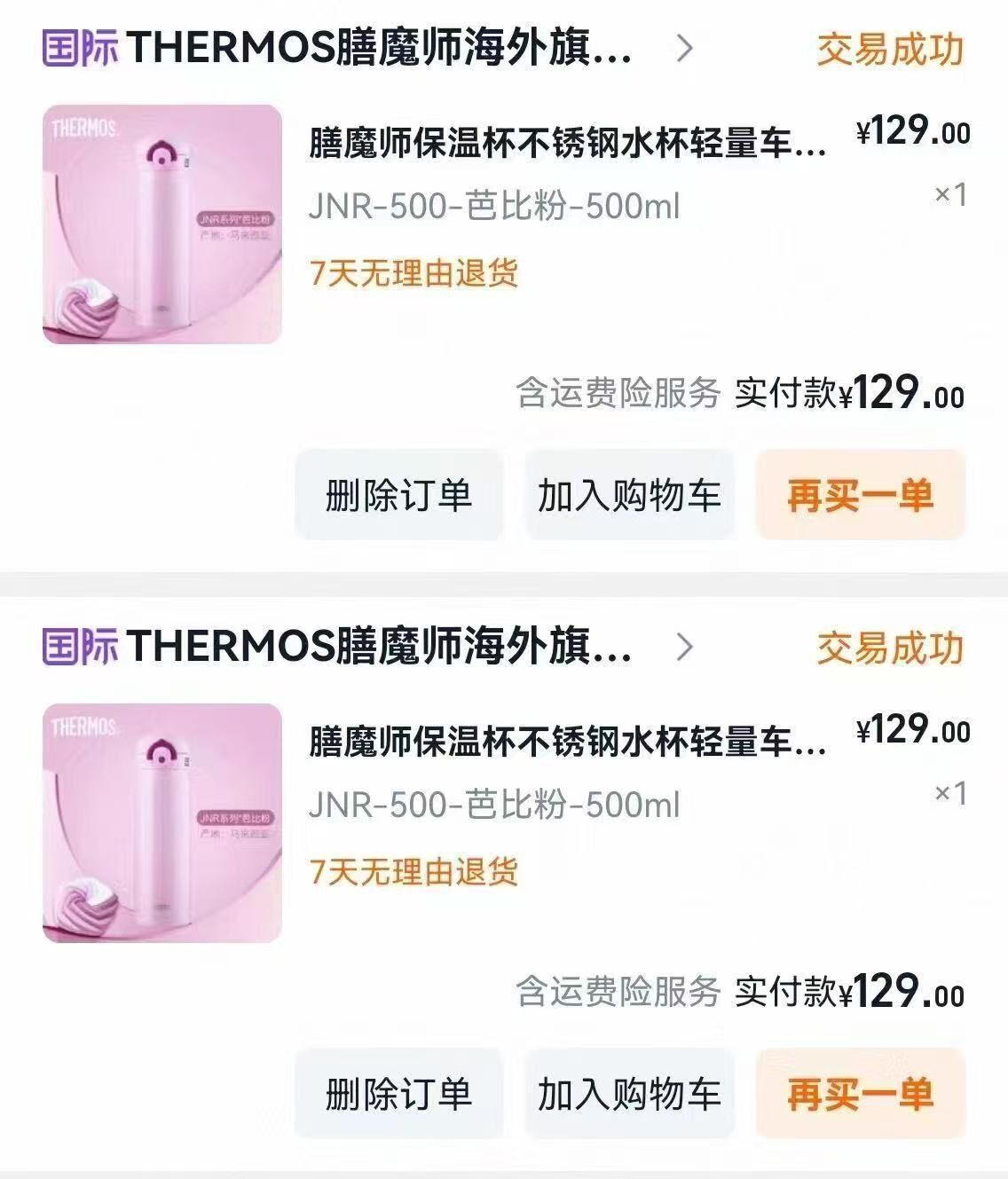Click the 交易成功 status of the second order

coord(889,650)
